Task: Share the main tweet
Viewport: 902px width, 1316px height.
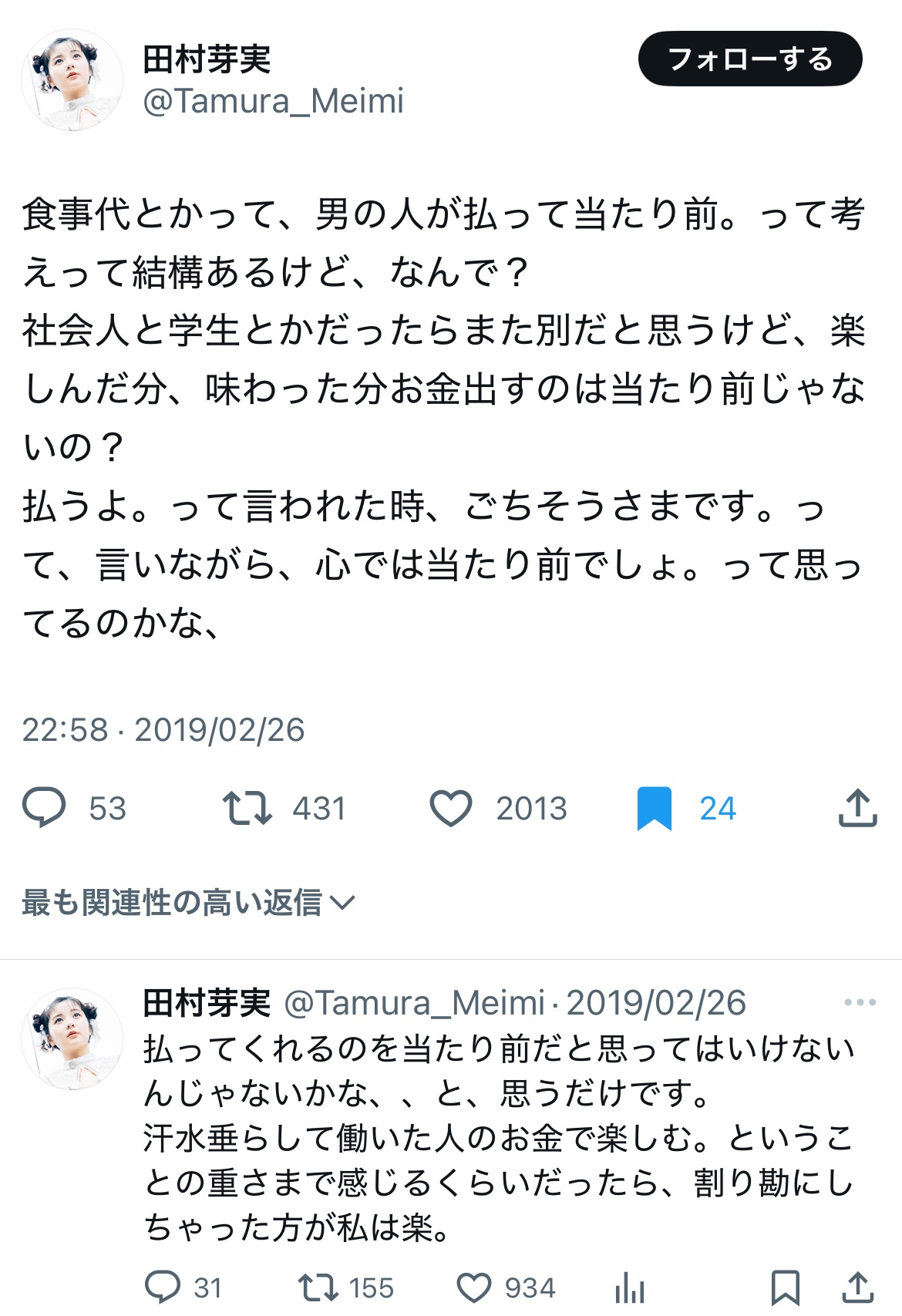Action: (x=857, y=808)
